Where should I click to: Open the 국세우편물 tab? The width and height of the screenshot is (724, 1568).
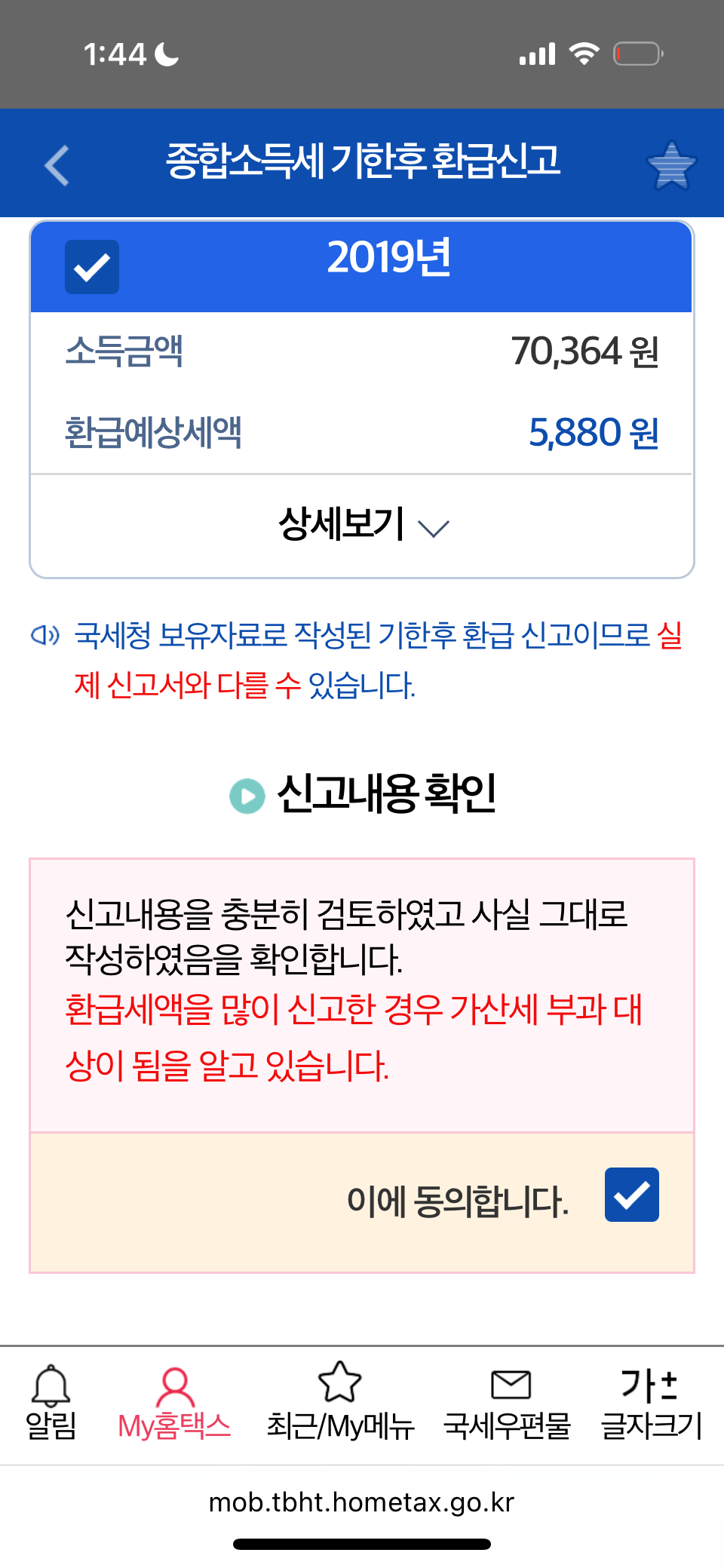click(508, 1403)
